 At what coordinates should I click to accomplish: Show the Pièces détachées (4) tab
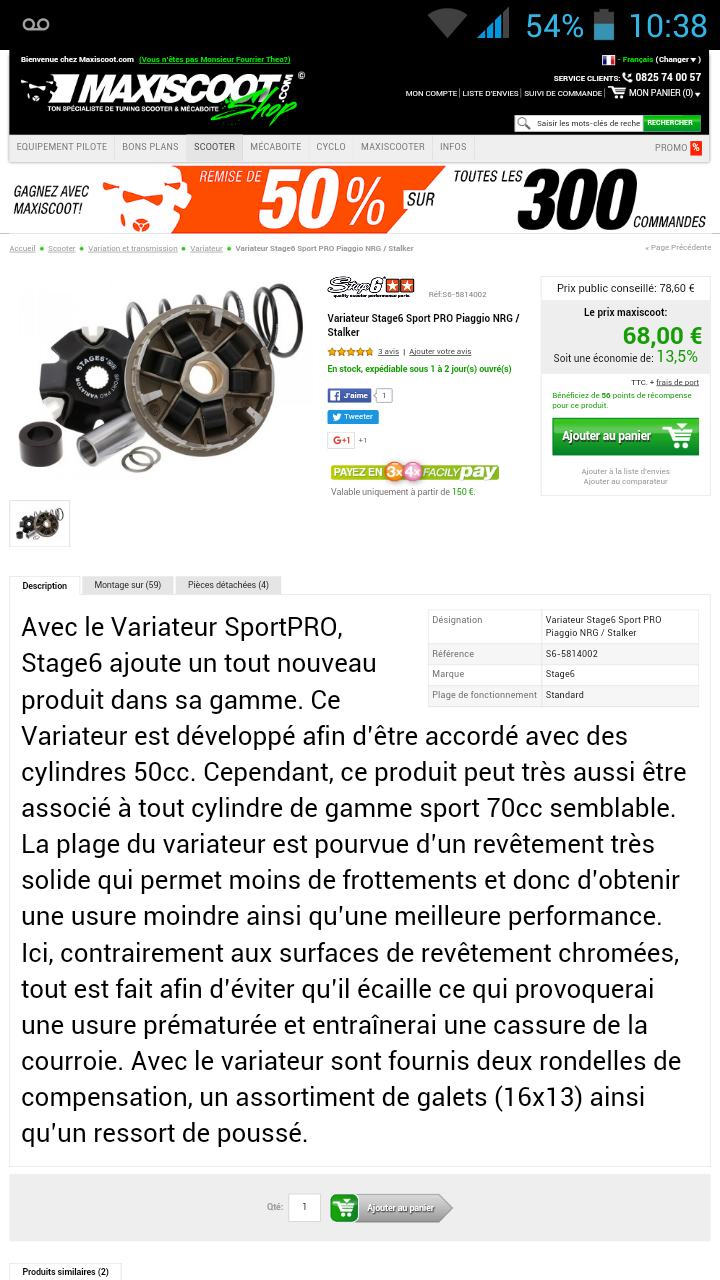pyautogui.click(x=228, y=585)
